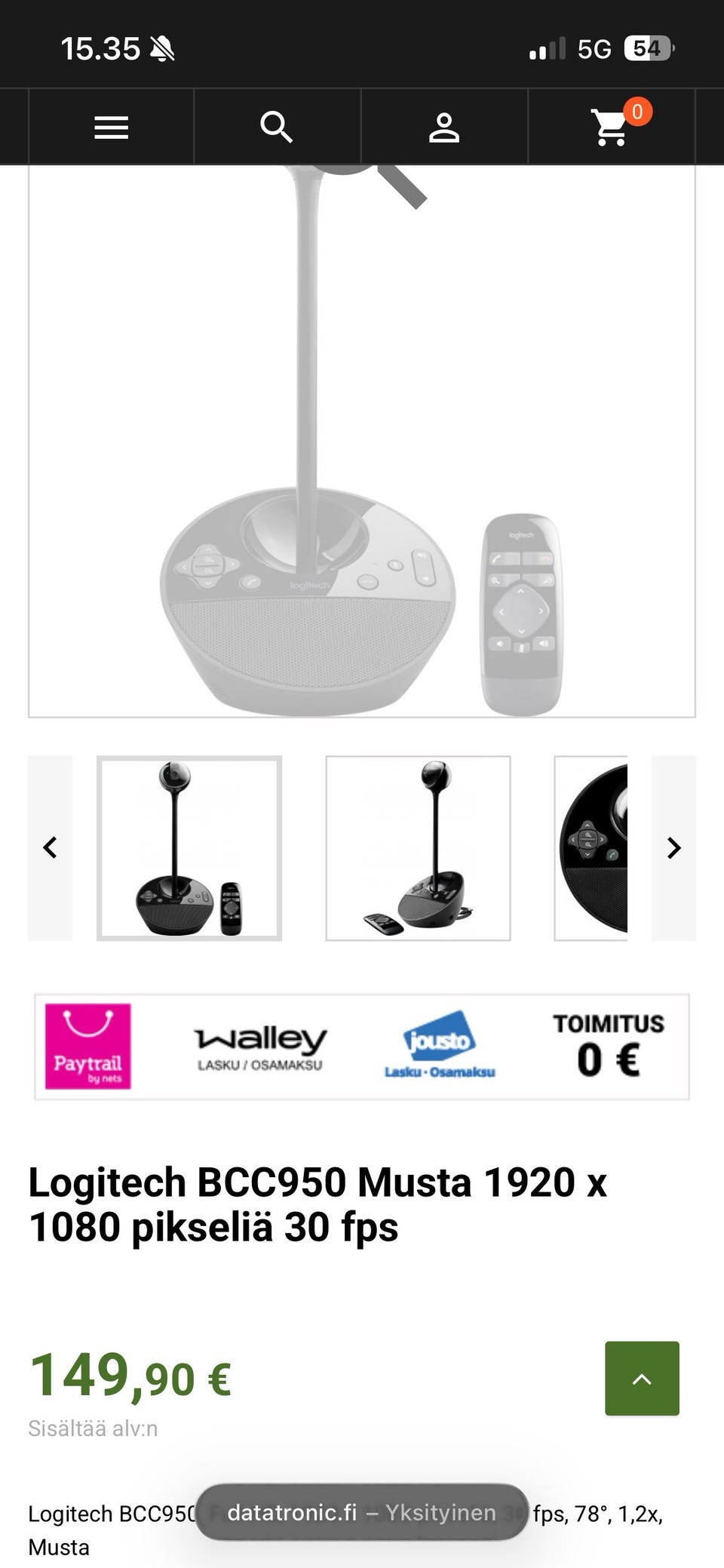Open the shopping cart
Viewport: 724px width, 1568px height.
[x=612, y=128]
